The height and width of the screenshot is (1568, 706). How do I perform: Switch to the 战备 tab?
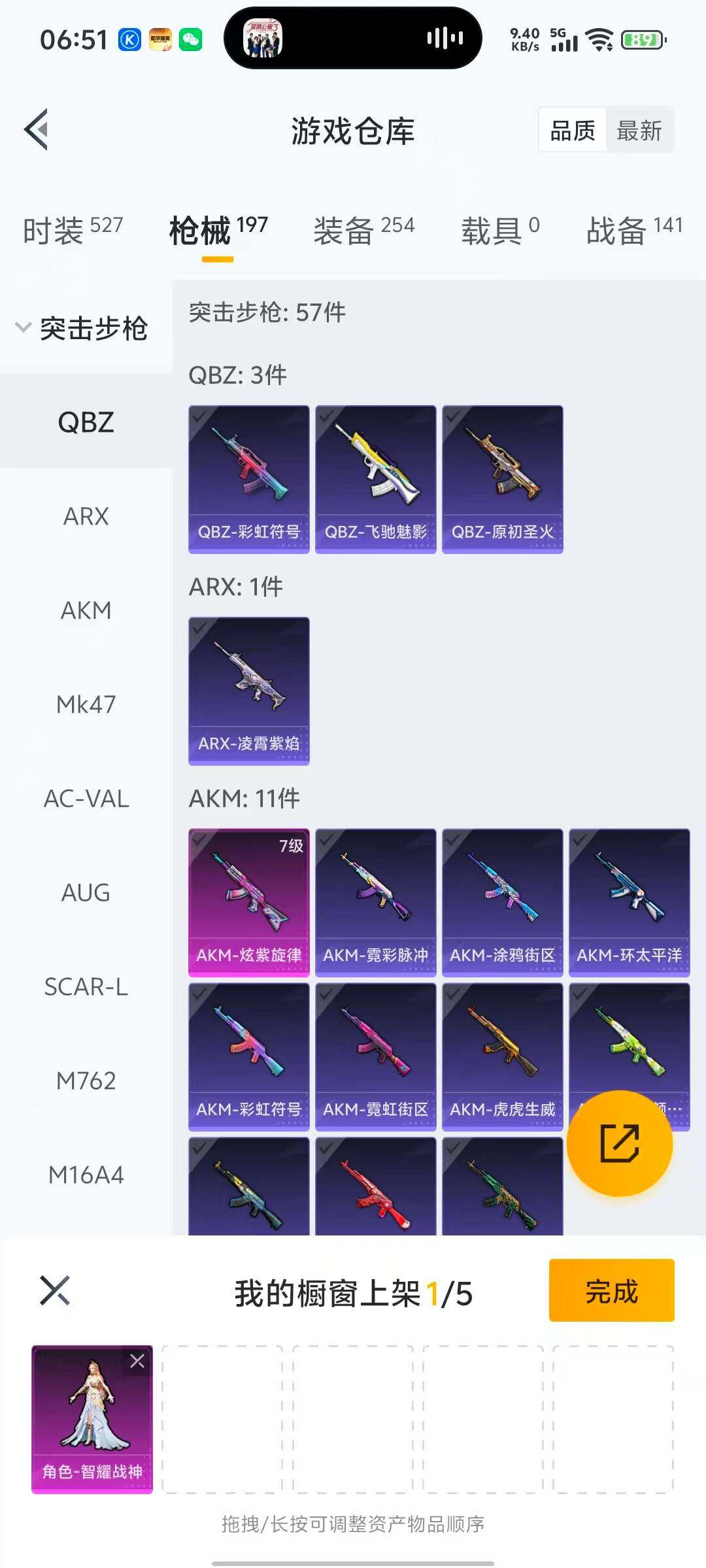pos(633,230)
